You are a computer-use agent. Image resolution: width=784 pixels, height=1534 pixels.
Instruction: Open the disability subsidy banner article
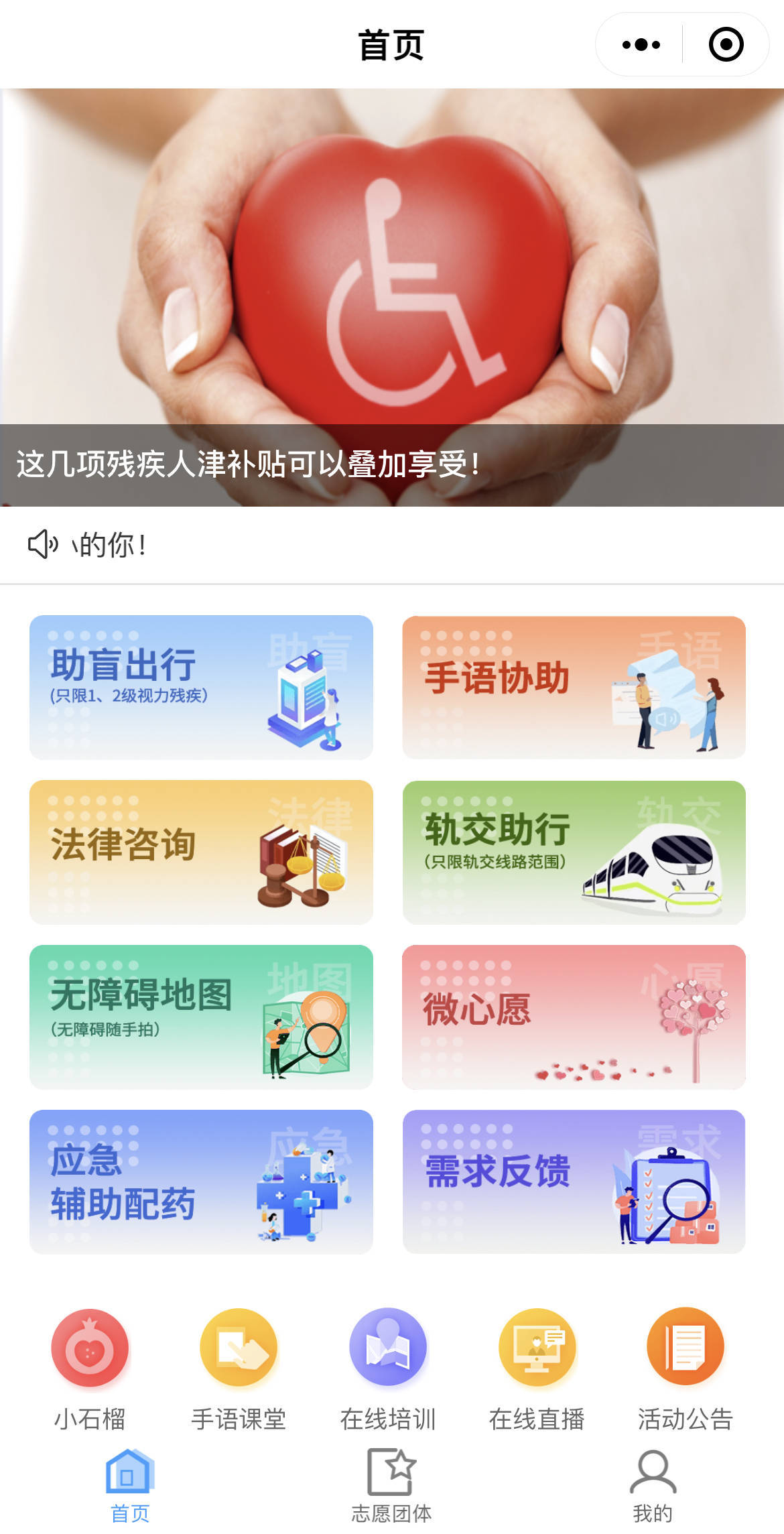392,298
